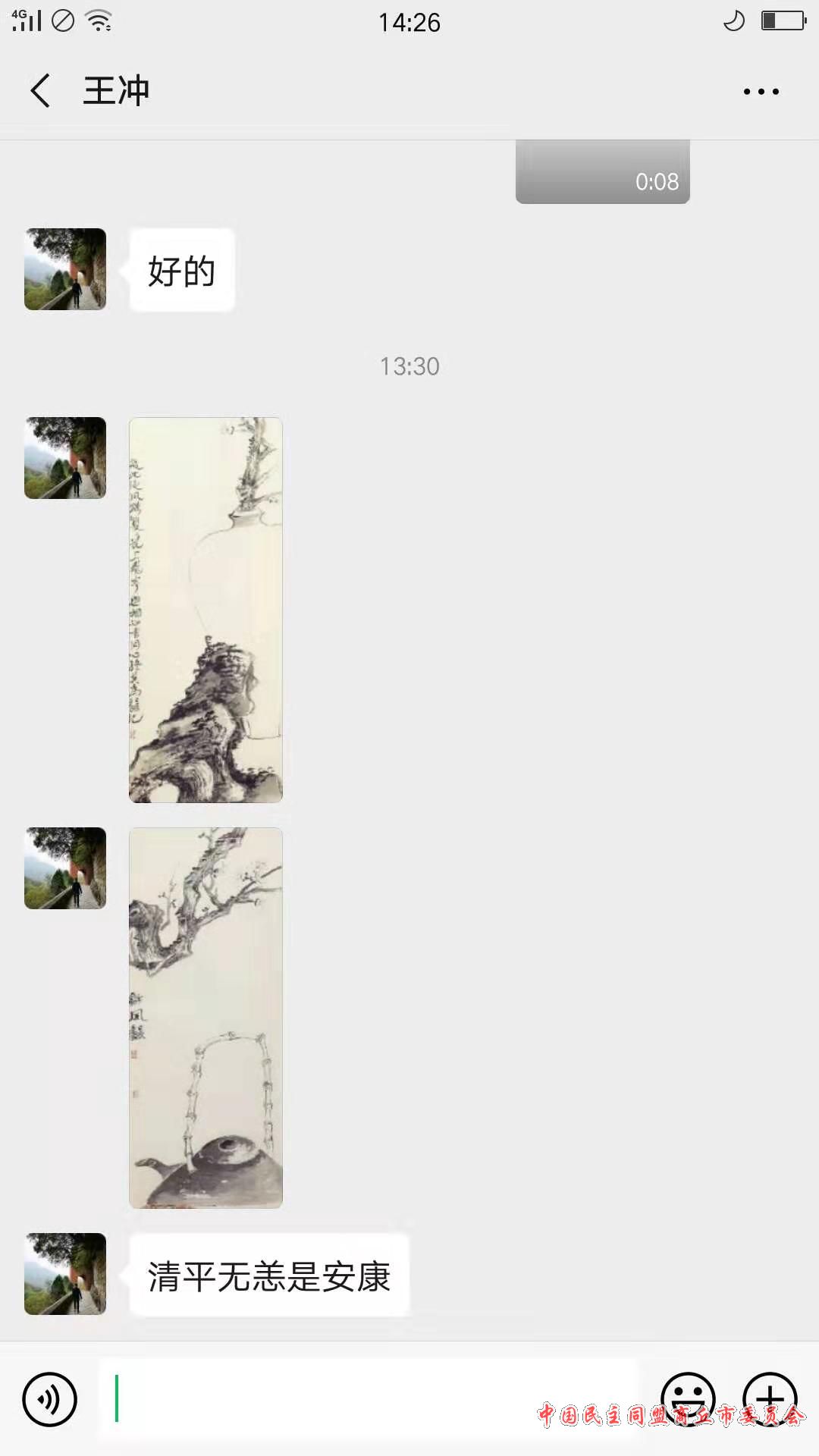Play the 0:08 video message
The height and width of the screenshot is (1456, 819).
pos(603,173)
